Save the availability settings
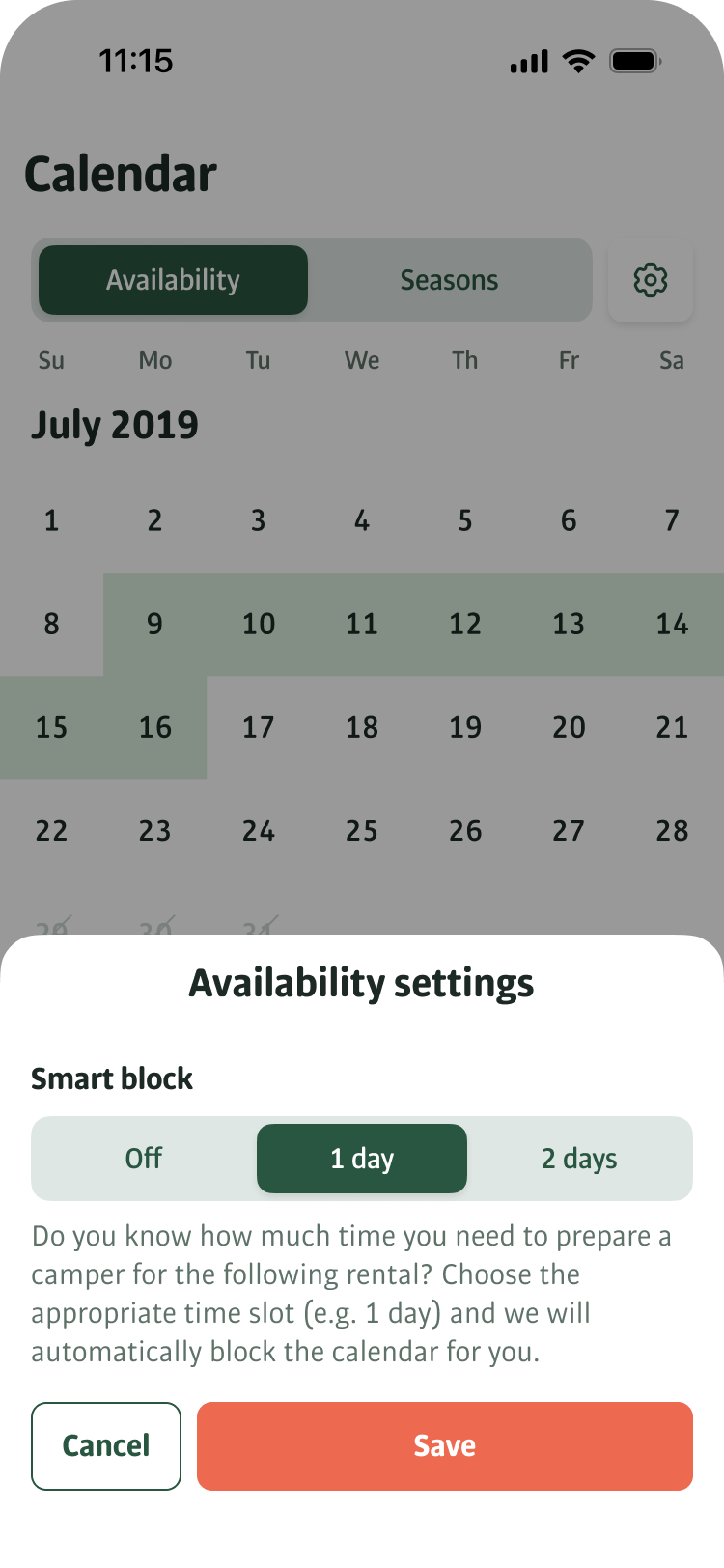This screenshot has height=1568, width=724. [444, 1445]
